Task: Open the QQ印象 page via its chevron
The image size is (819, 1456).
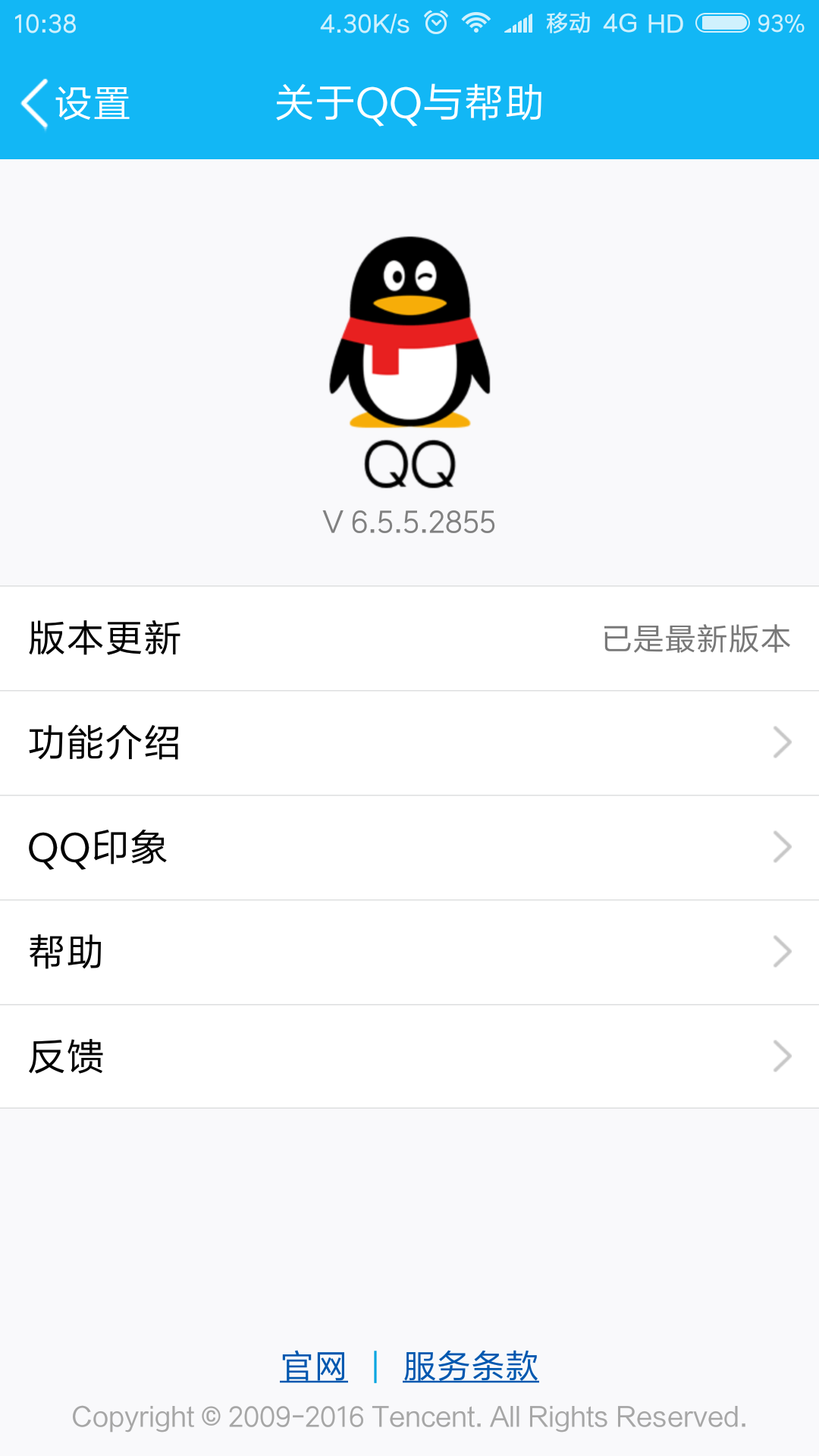Action: pyautogui.click(x=782, y=847)
